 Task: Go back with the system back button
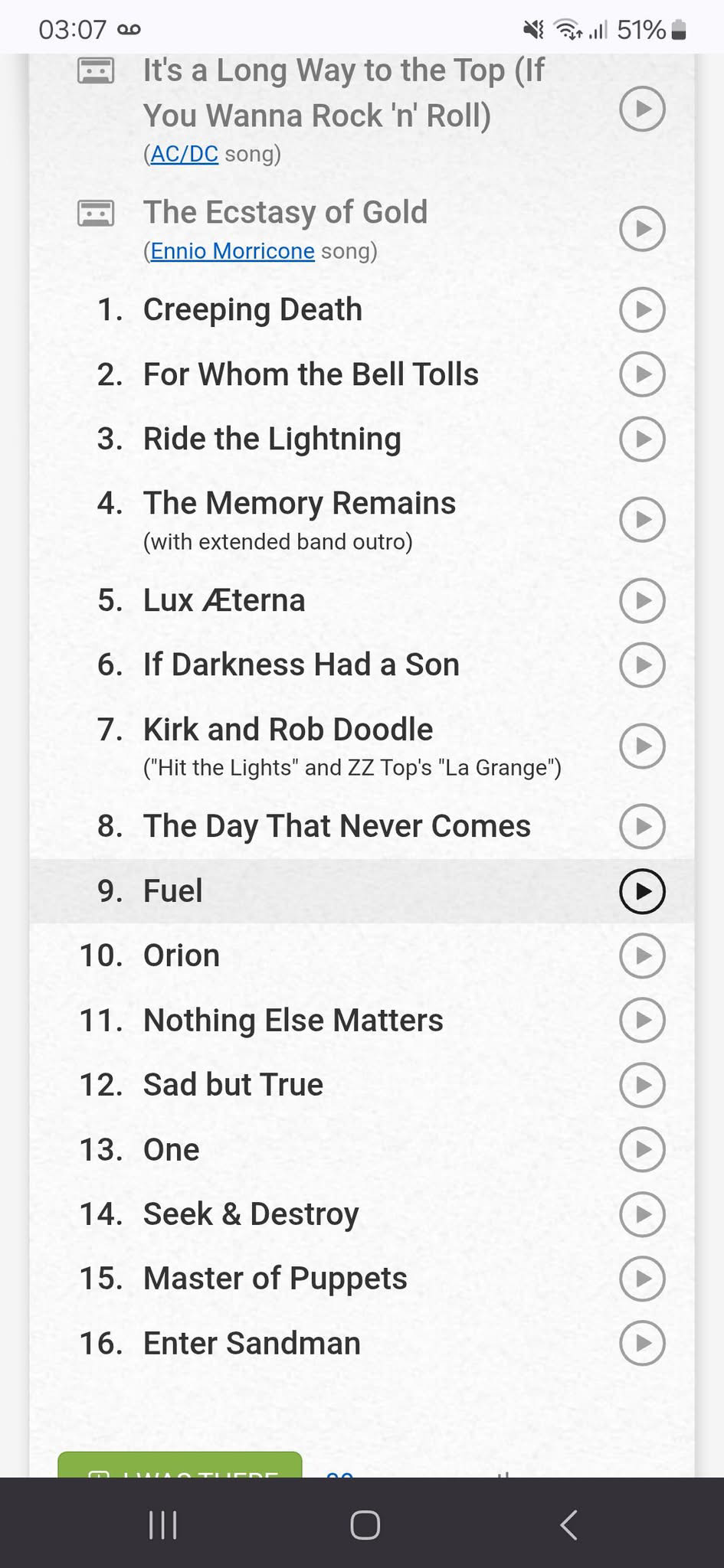(568, 1525)
